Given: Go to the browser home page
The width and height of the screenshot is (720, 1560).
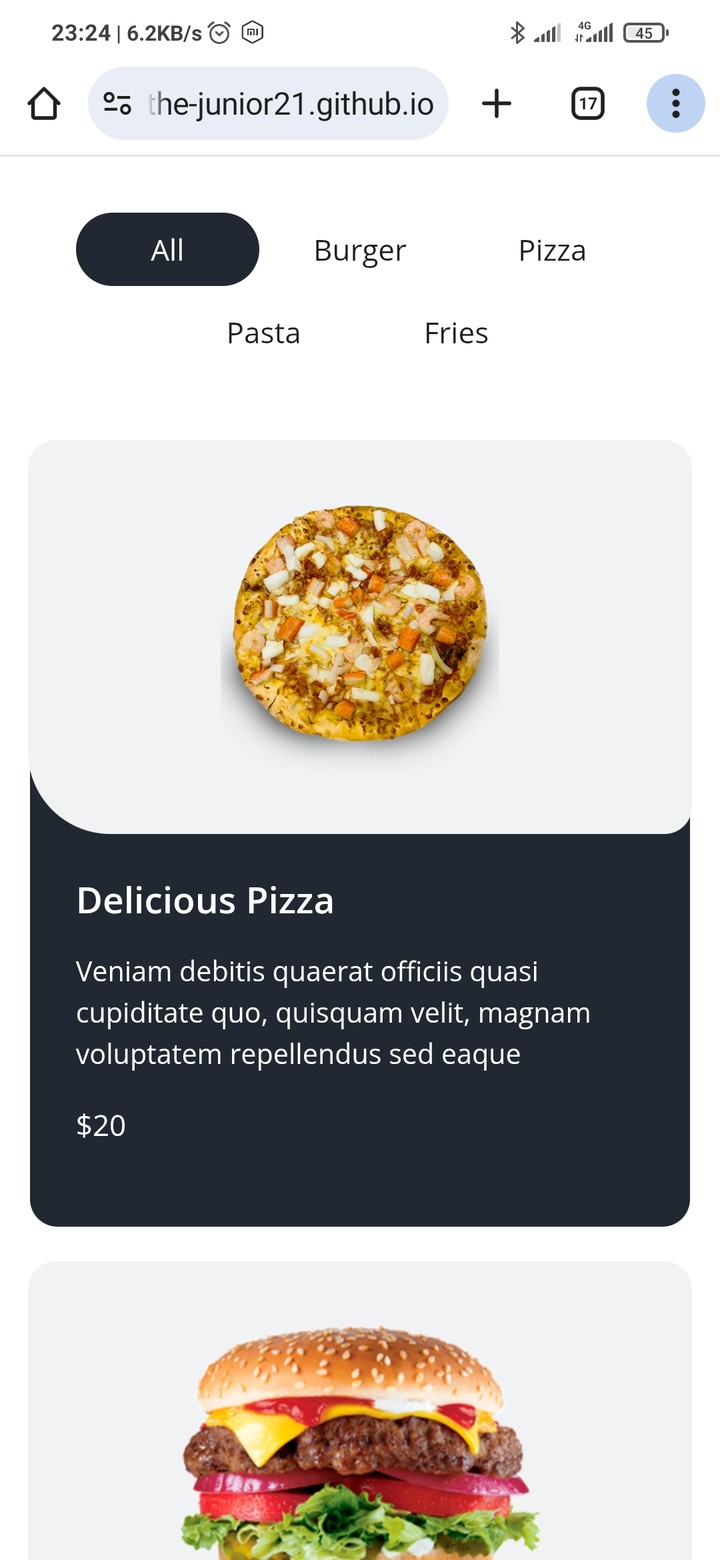Looking at the screenshot, I should (x=44, y=103).
